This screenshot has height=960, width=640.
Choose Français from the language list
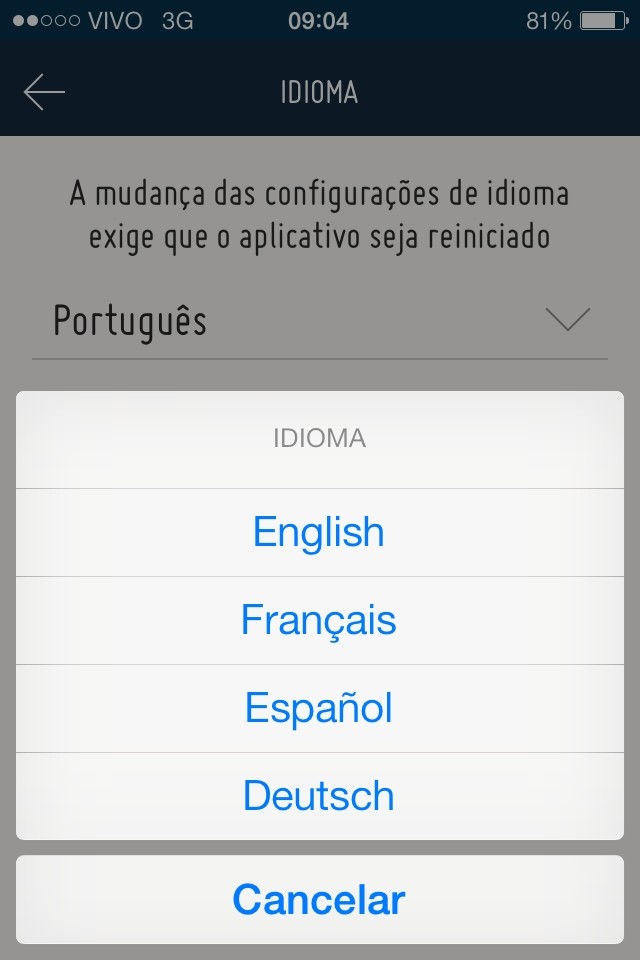[319, 620]
